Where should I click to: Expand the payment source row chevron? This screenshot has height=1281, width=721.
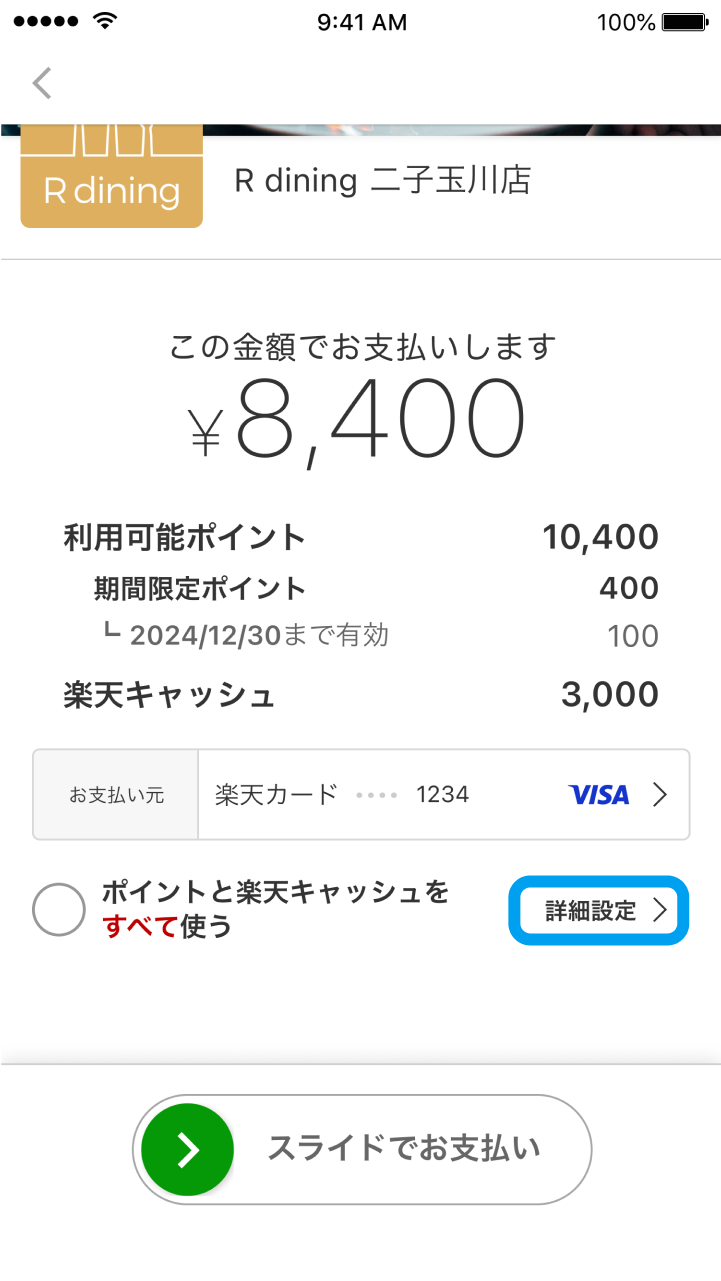pyautogui.click(x=660, y=793)
